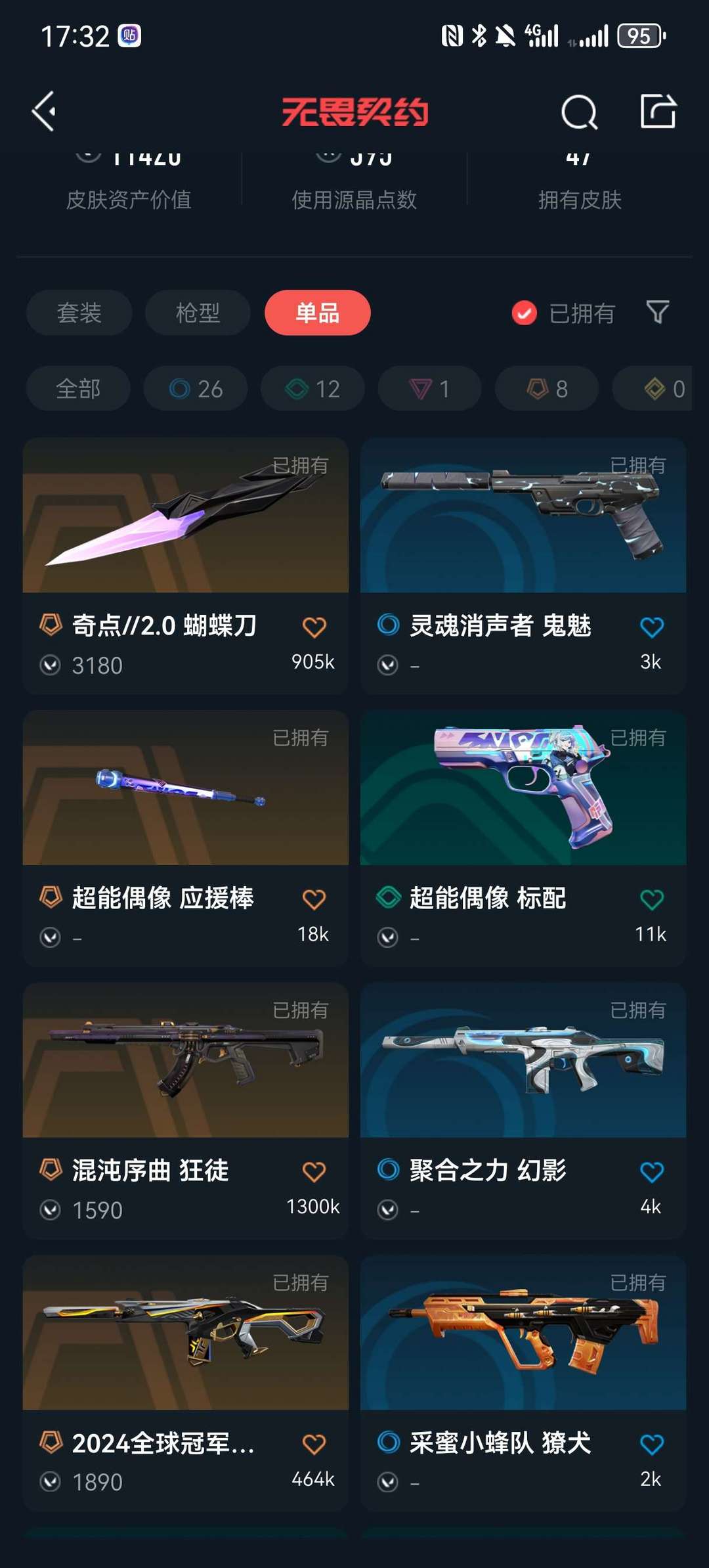Screen dimensions: 709x1568
Task: Open the 灵魂消声者 鬼魅 skin card
Action: (x=523, y=566)
